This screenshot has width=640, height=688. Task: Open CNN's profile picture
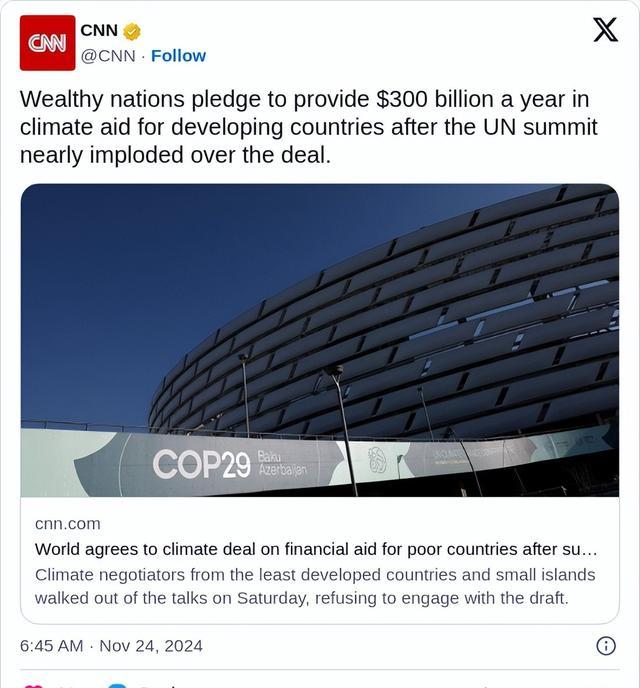pyautogui.click(x=47, y=43)
